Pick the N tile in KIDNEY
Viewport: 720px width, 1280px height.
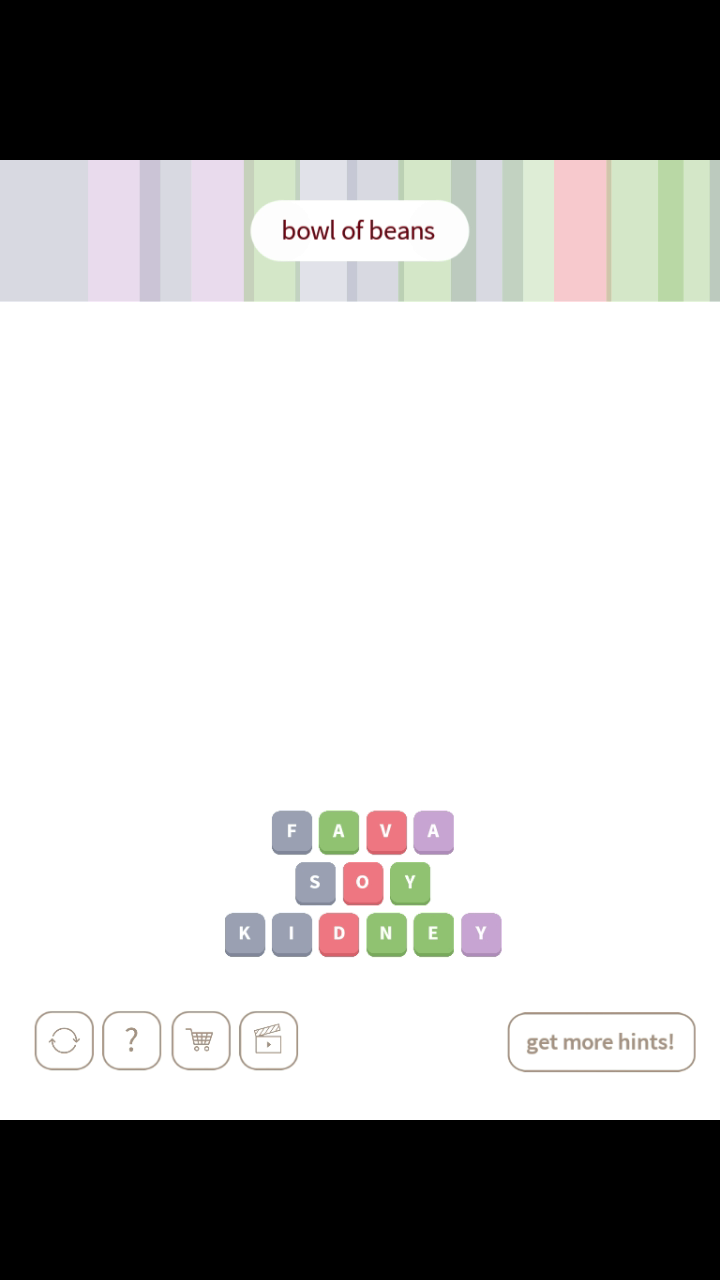point(386,934)
